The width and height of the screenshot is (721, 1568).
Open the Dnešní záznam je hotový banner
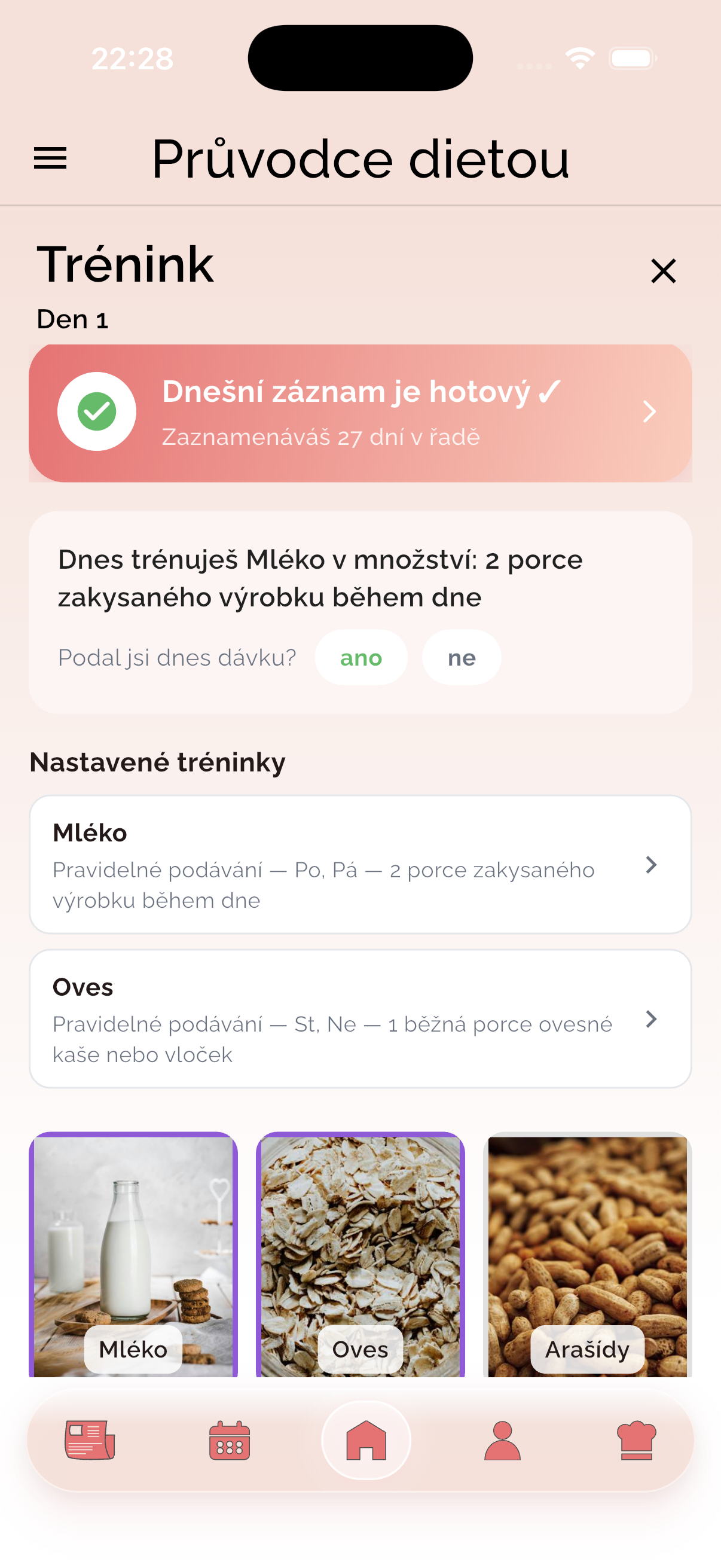(360, 413)
